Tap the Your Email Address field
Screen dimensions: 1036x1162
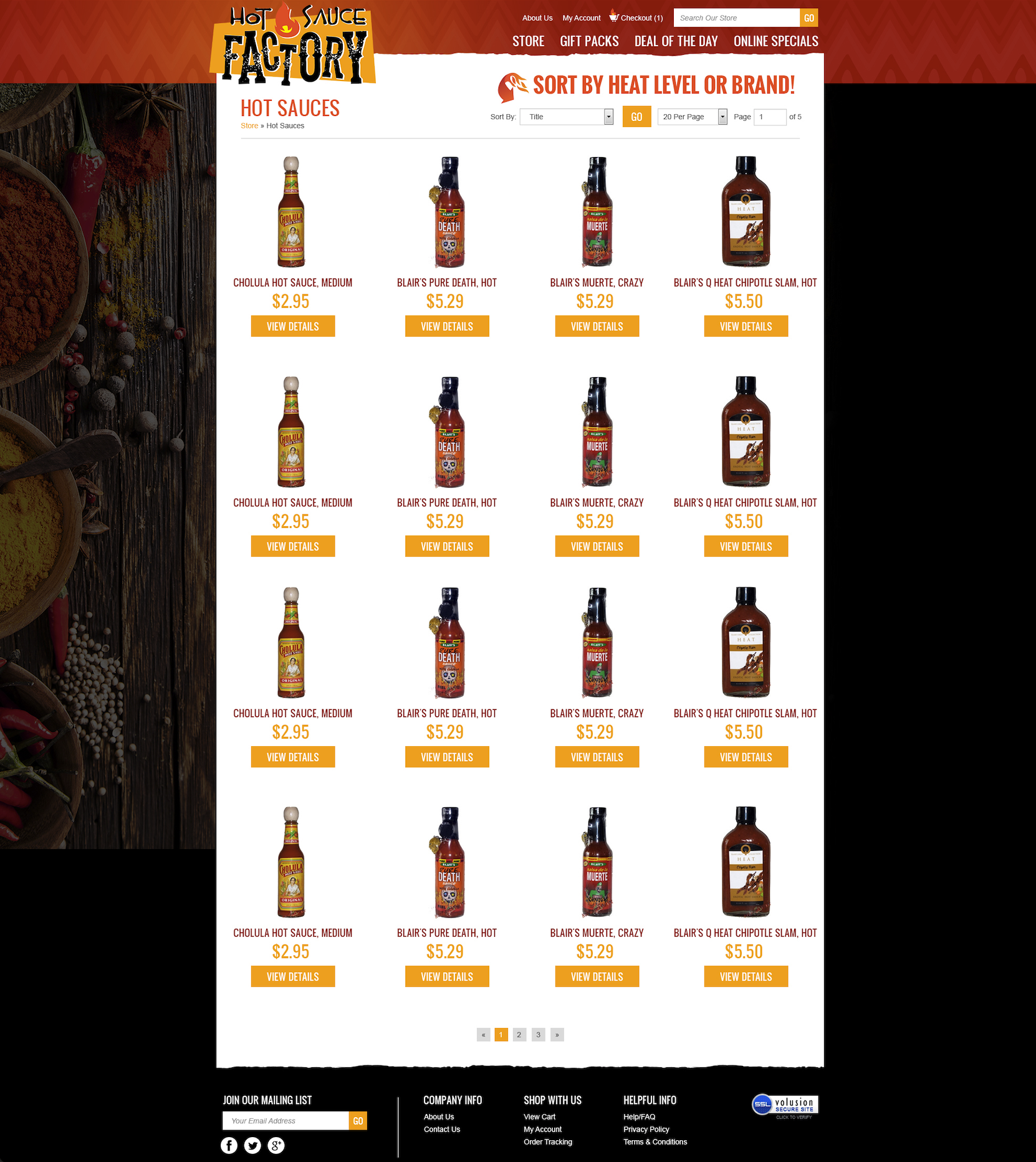tap(285, 1121)
